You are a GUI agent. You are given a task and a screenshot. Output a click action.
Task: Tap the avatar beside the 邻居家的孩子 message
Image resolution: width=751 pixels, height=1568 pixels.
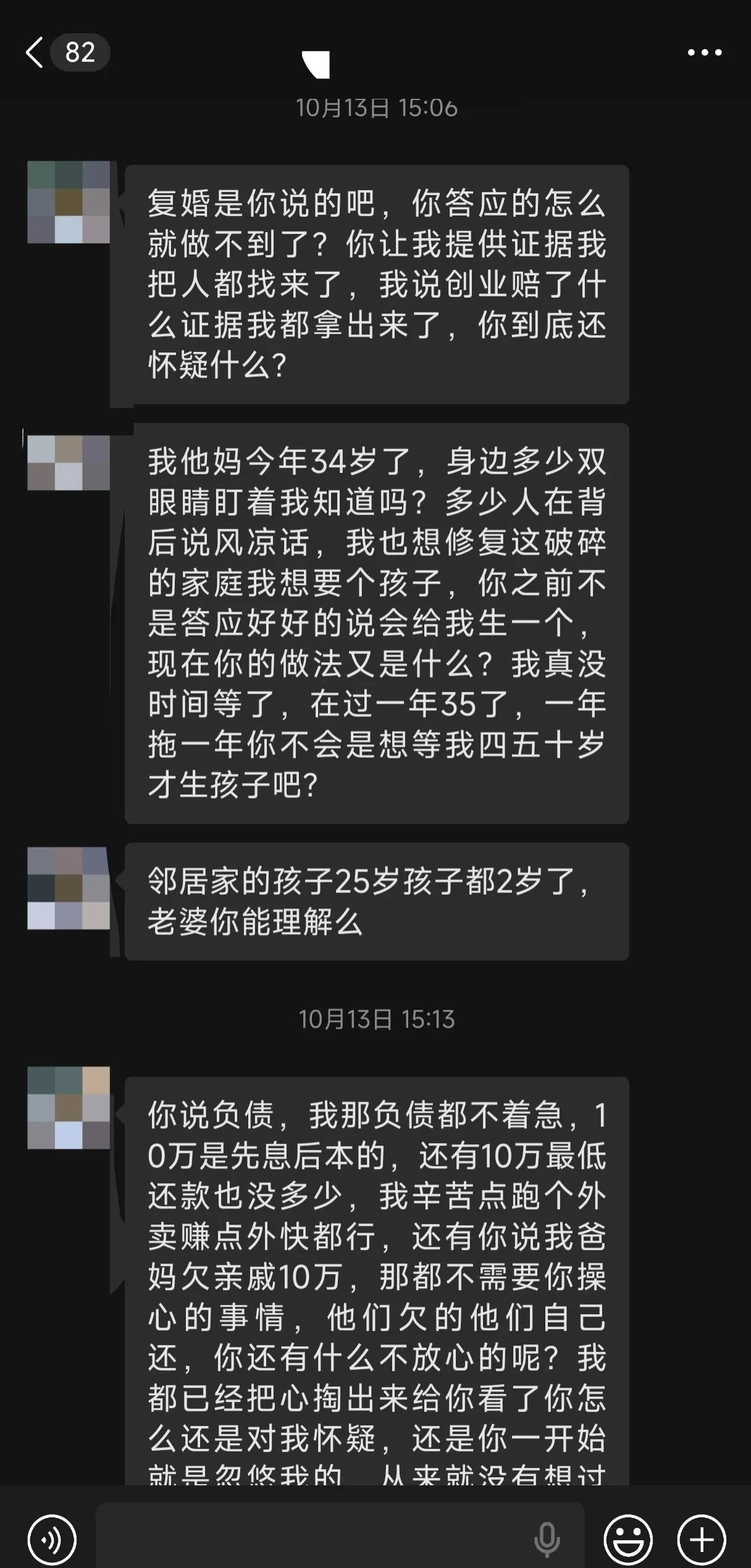(68, 888)
